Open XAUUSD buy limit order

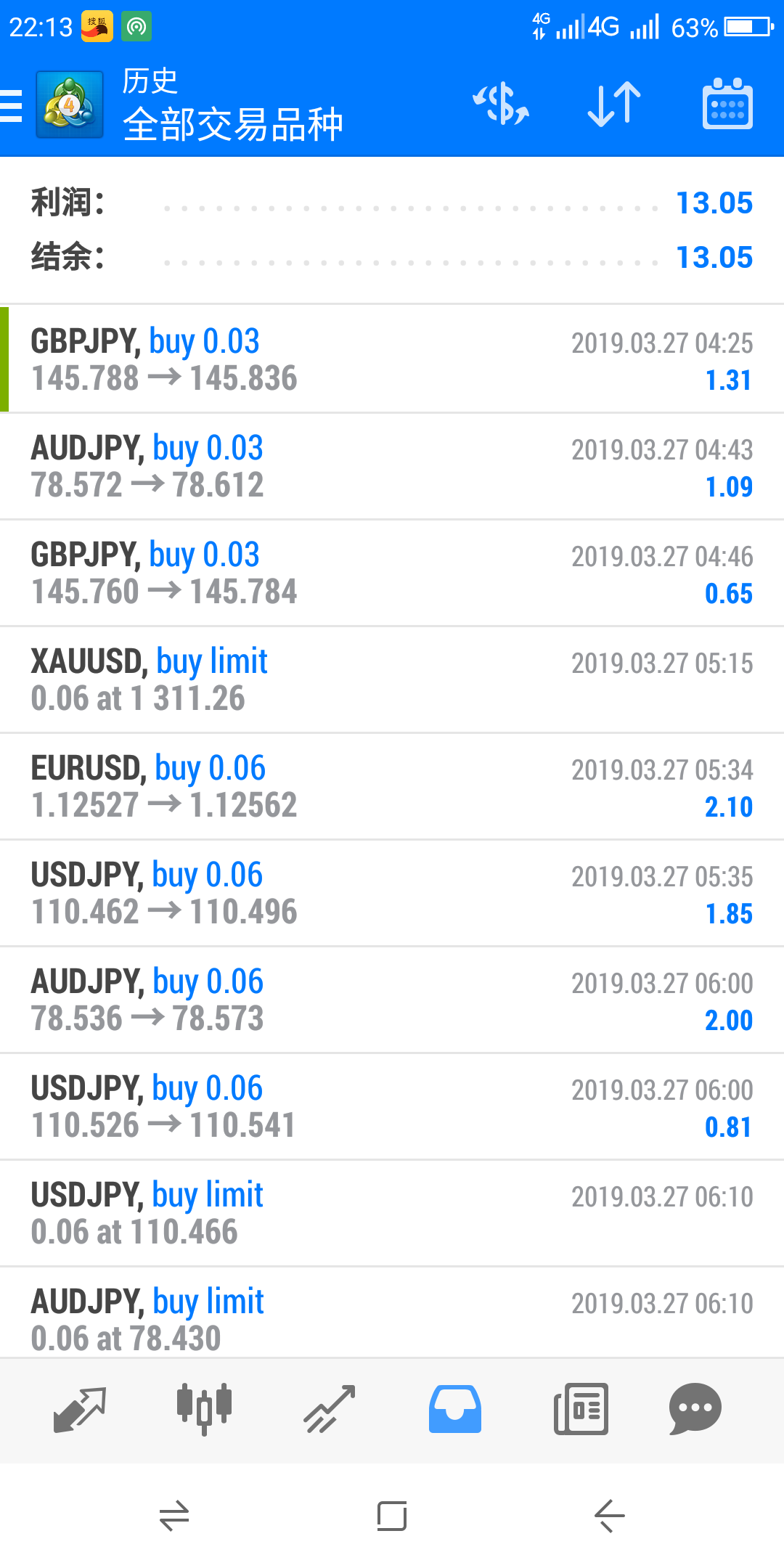pyautogui.click(x=392, y=679)
